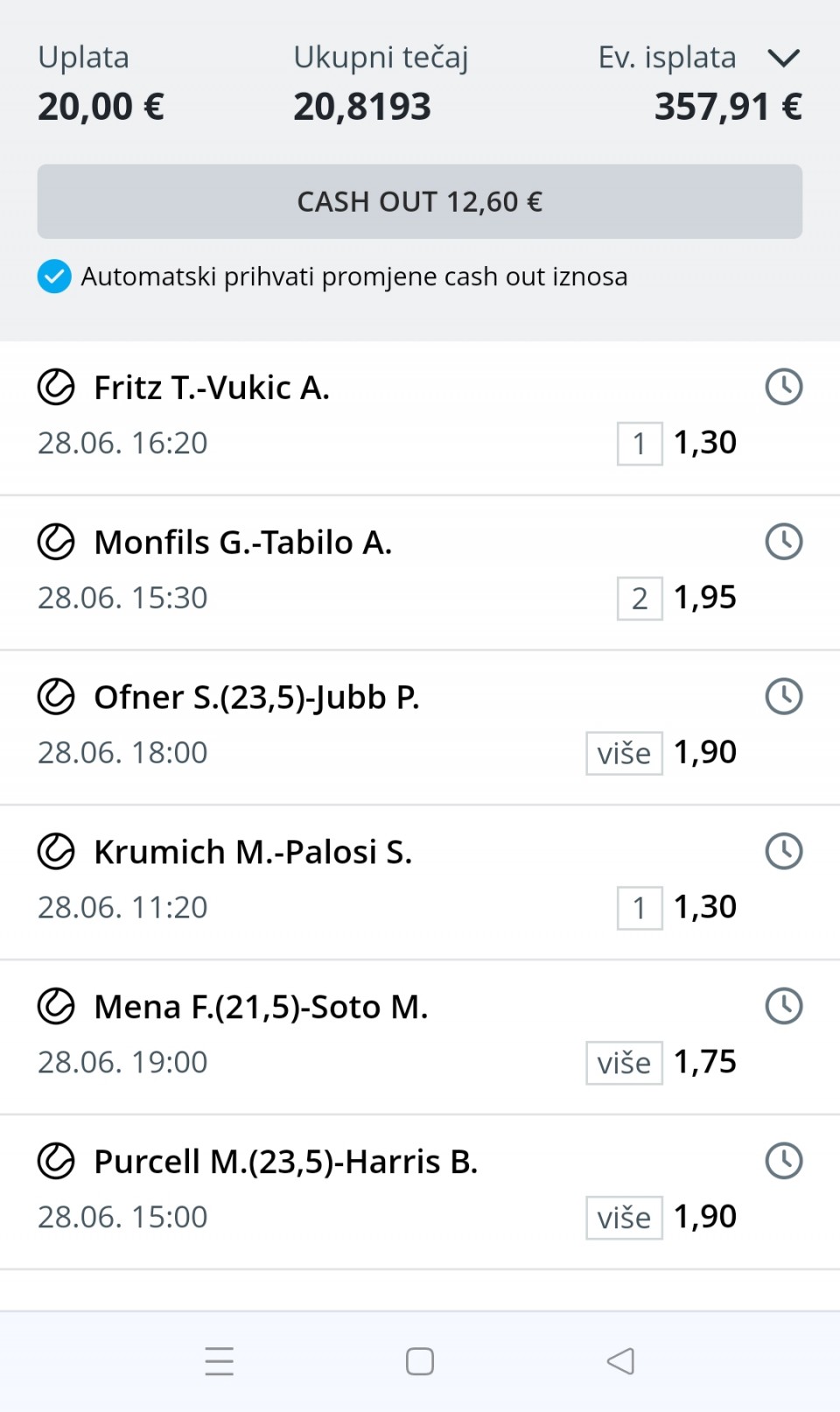
Task: Open the recent apps menu
Action: click(219, 1361)
